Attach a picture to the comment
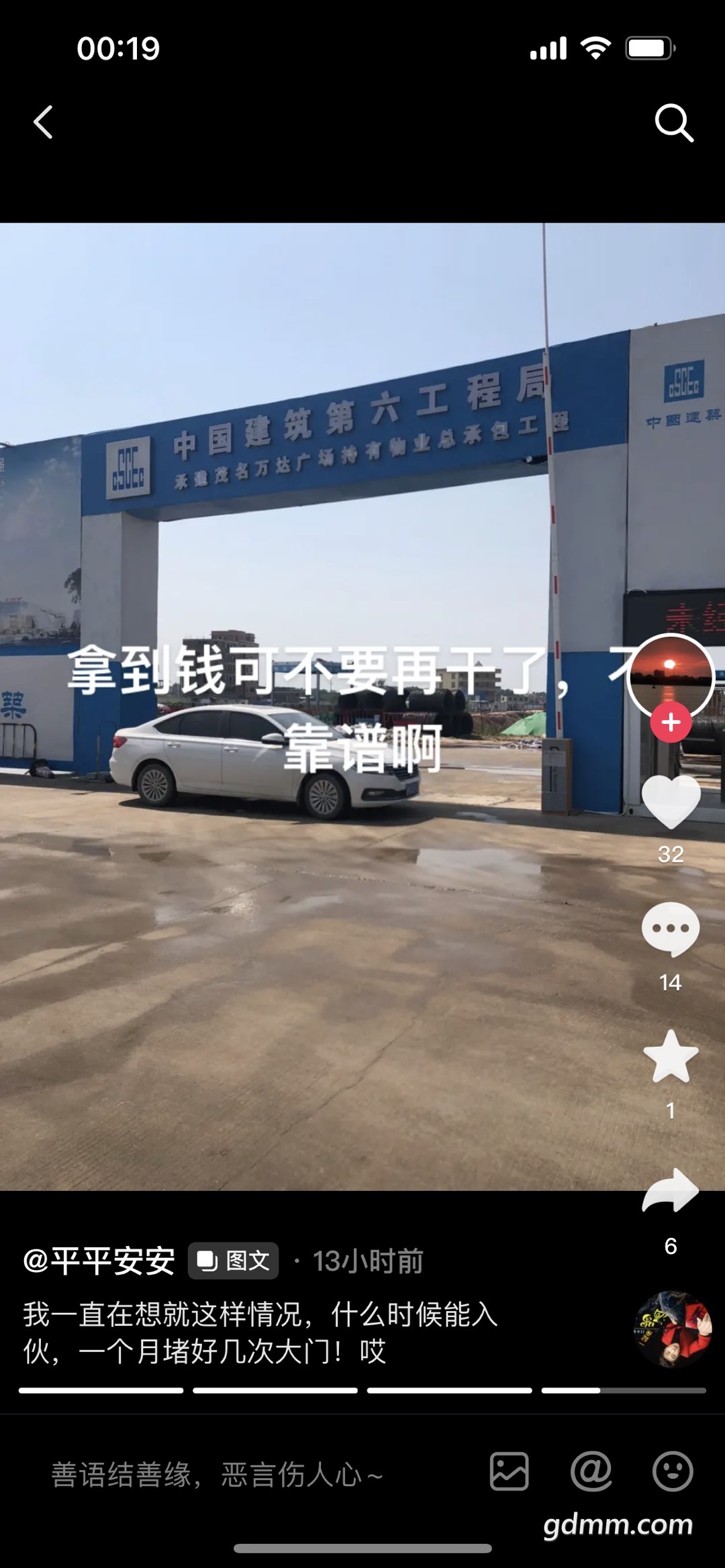The image size is (725, 1568). click(x=509, y=1472)
